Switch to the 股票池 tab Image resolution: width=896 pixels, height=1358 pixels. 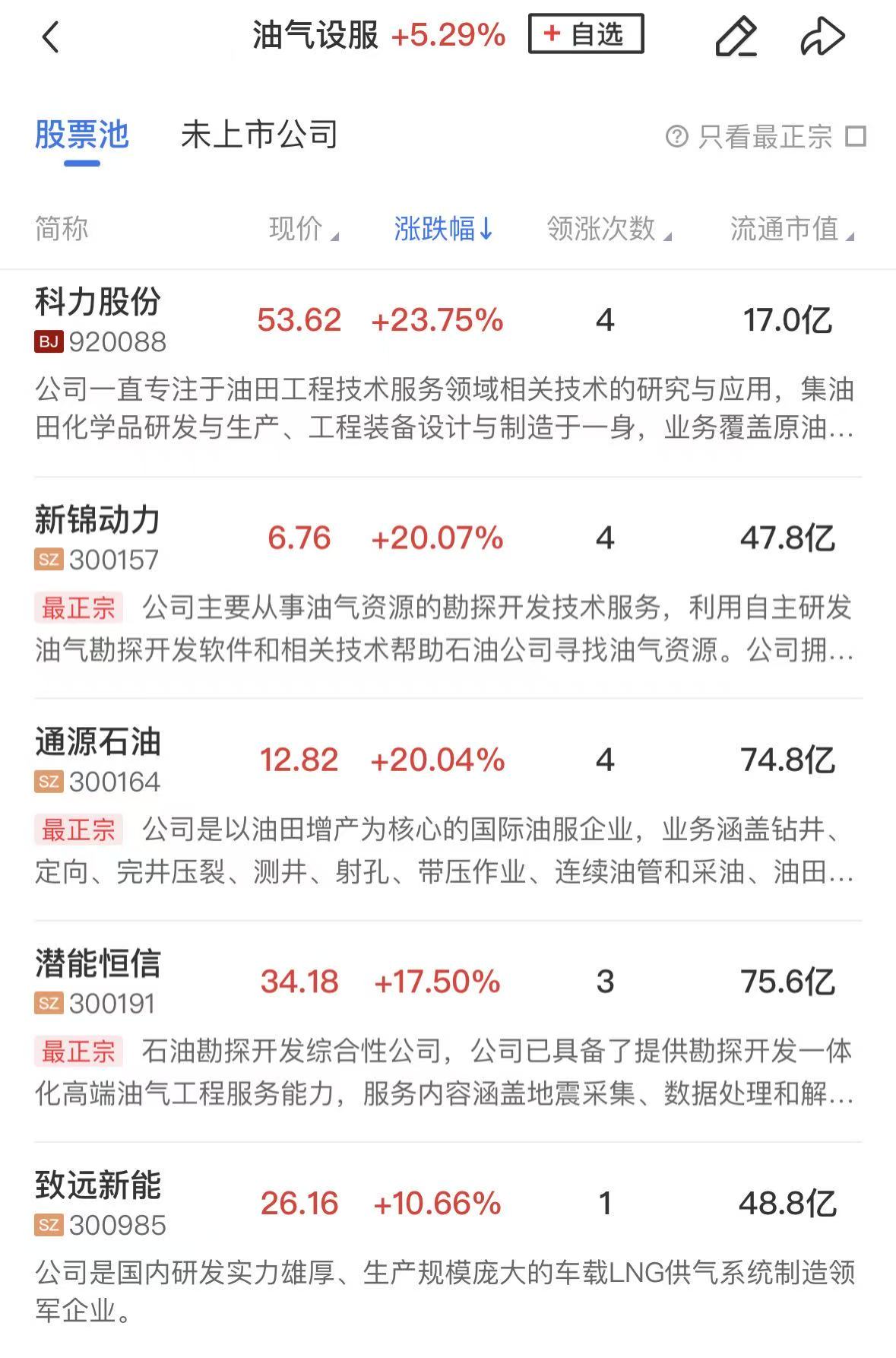81,135
